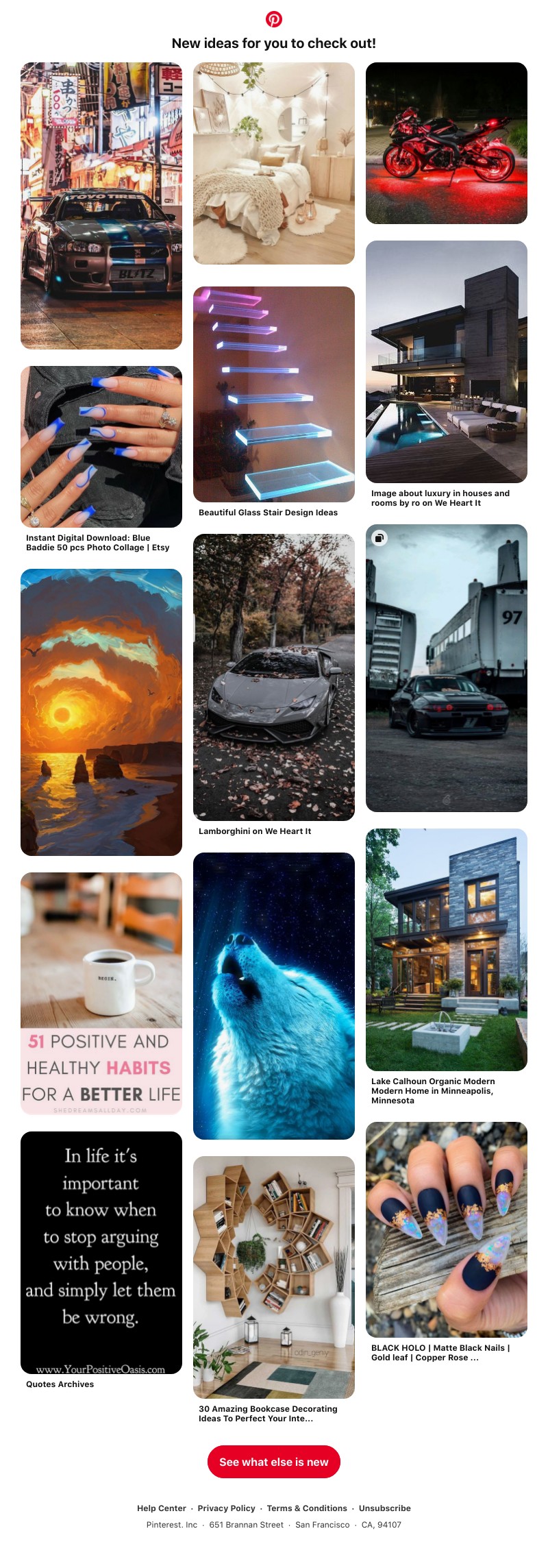548x1568 pixels.
Task: Open the Lamborghini on We Heart It pin
Action: point(273,677)
